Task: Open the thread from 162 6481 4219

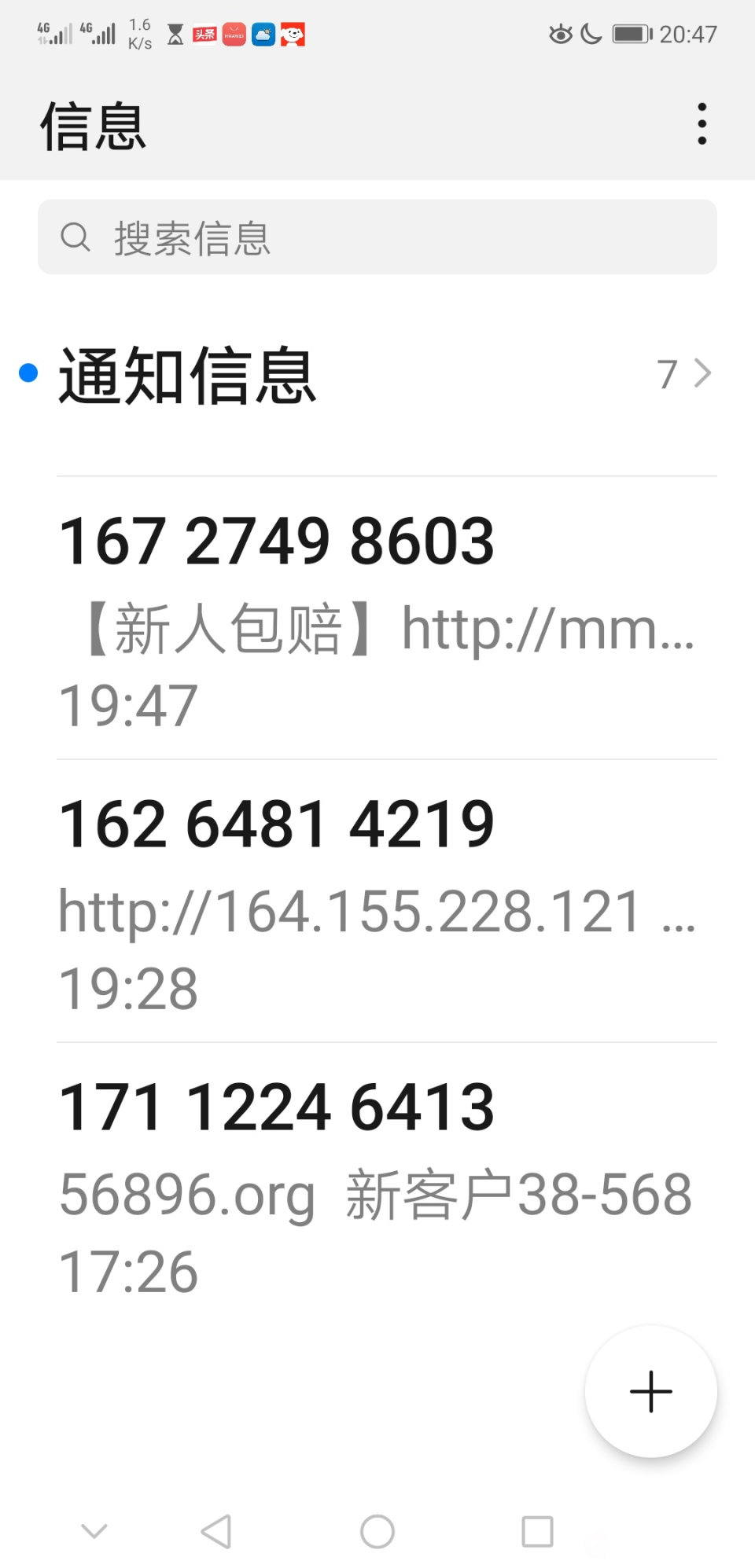Action: 377,902
